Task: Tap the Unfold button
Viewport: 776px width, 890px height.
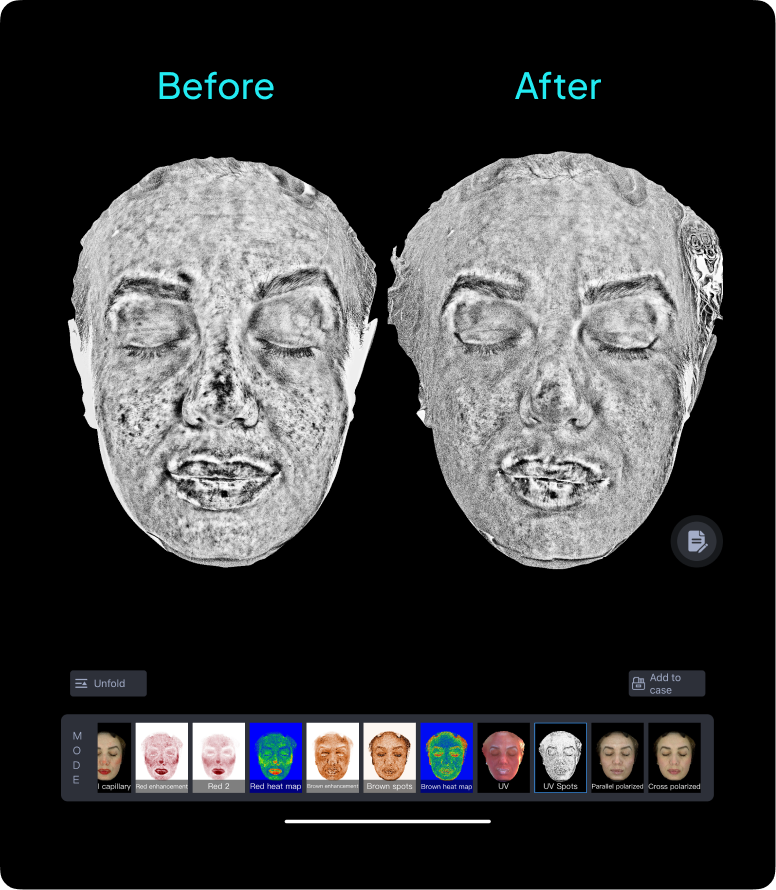Action: (x=108, y=683)
